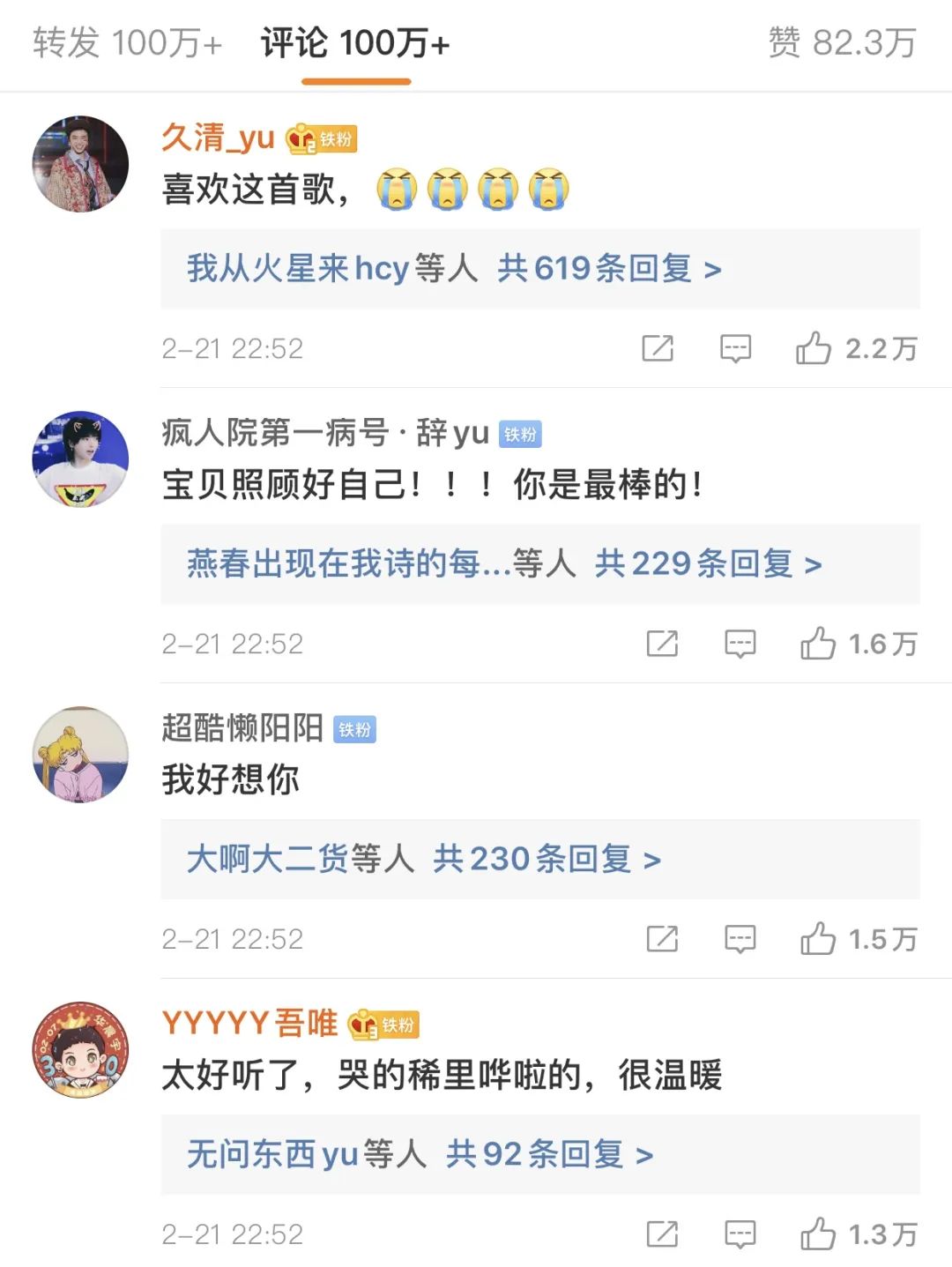The width and height of the screenshot is (952, 1267).
Task: Open 超酷懒阳阳's avatar
Action: click(80, 755)
